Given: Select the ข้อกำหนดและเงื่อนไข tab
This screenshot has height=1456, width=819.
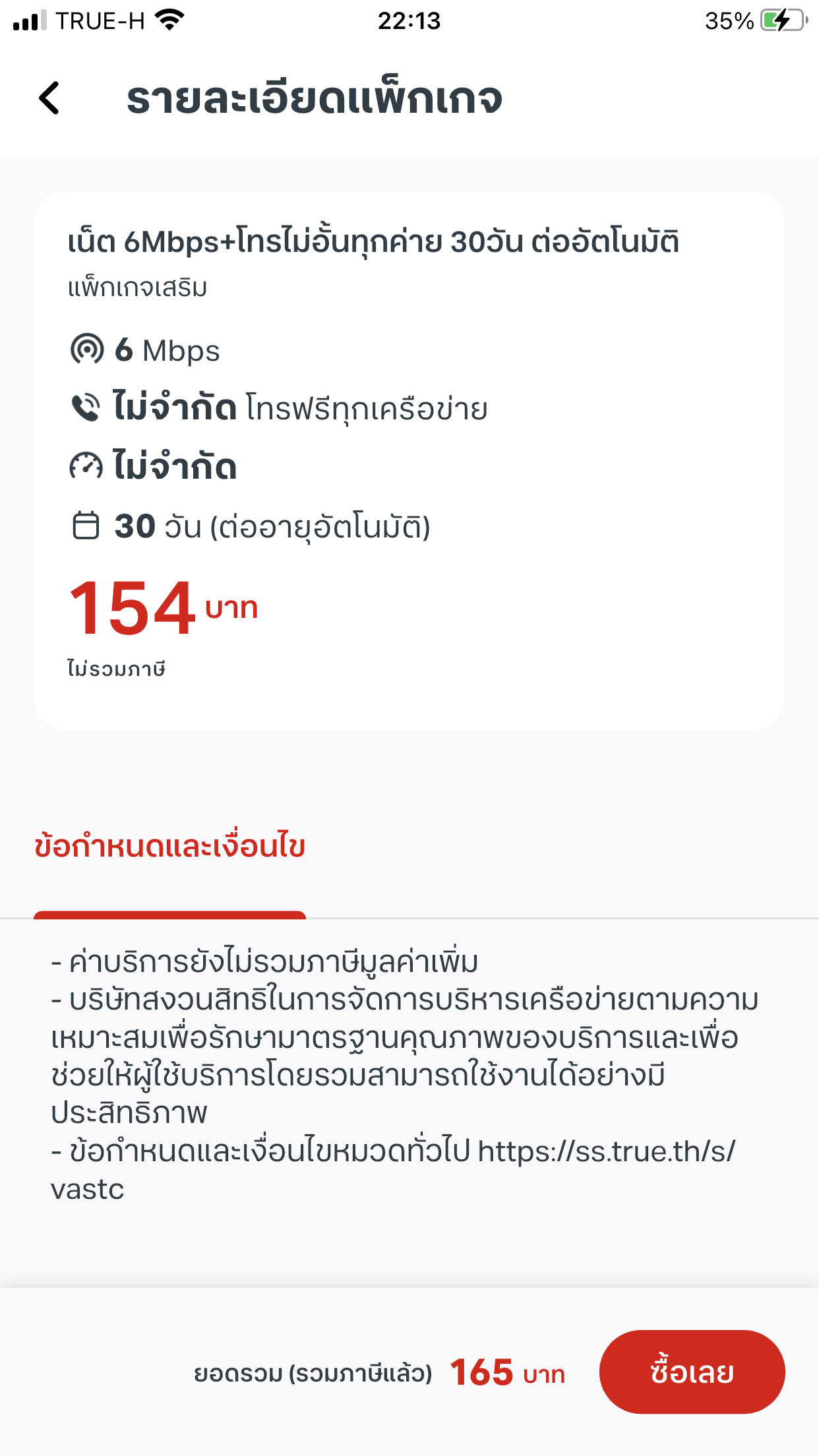Looking at the screenshot, I should pos(170,847).
